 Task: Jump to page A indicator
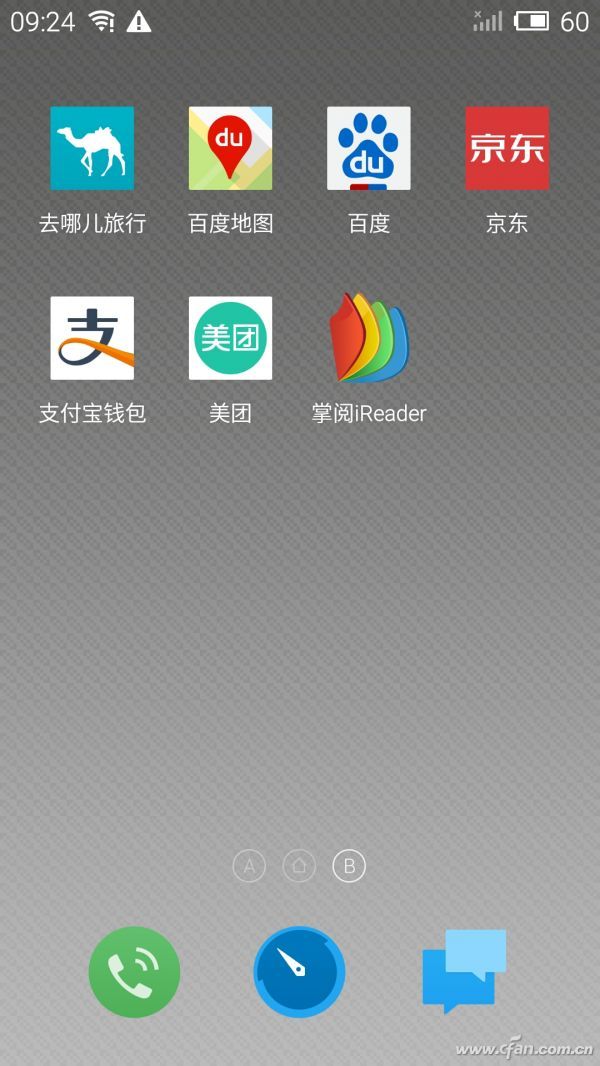pos(249,866)
